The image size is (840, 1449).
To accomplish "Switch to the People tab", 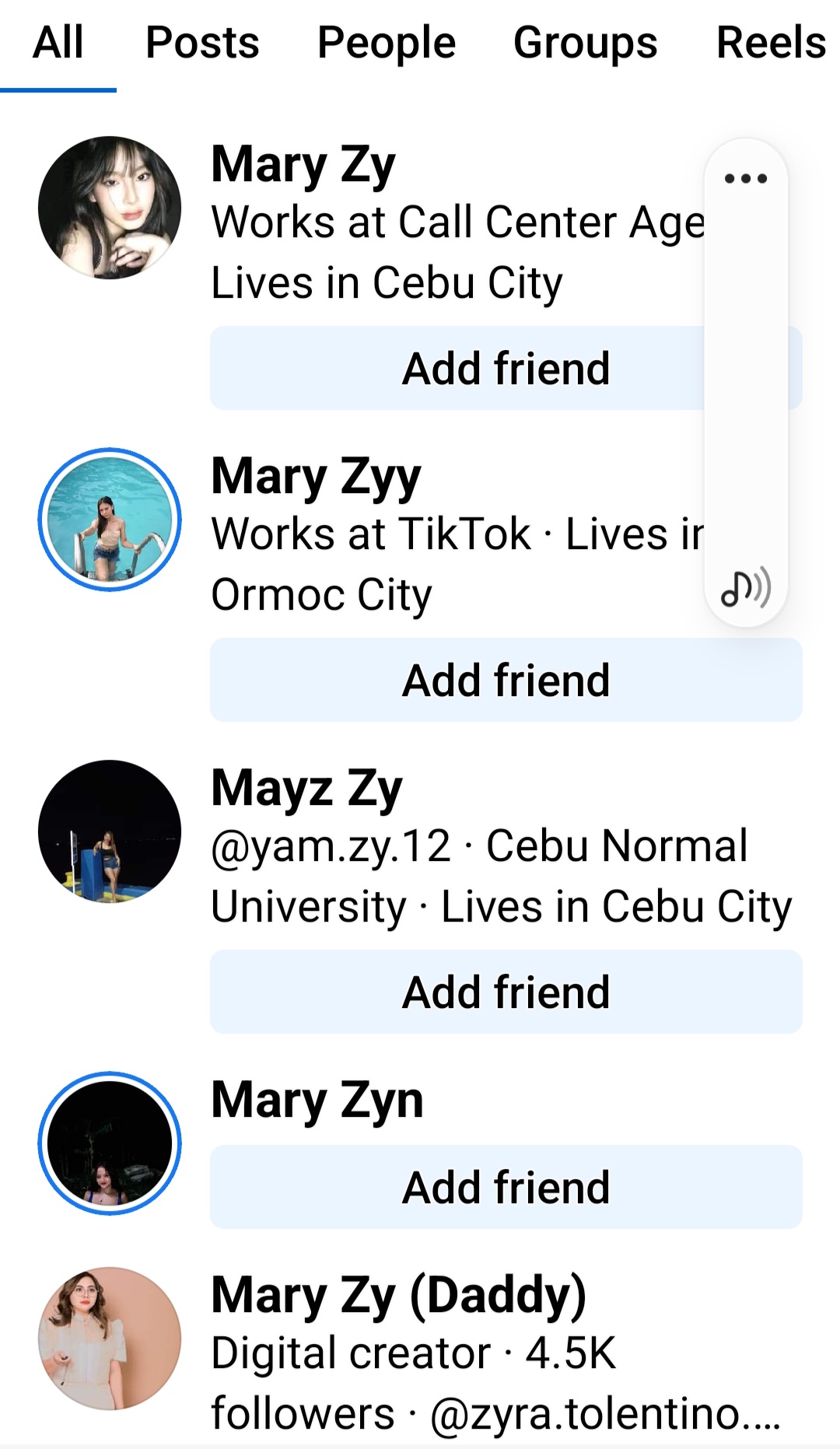I will pos(387,43).
